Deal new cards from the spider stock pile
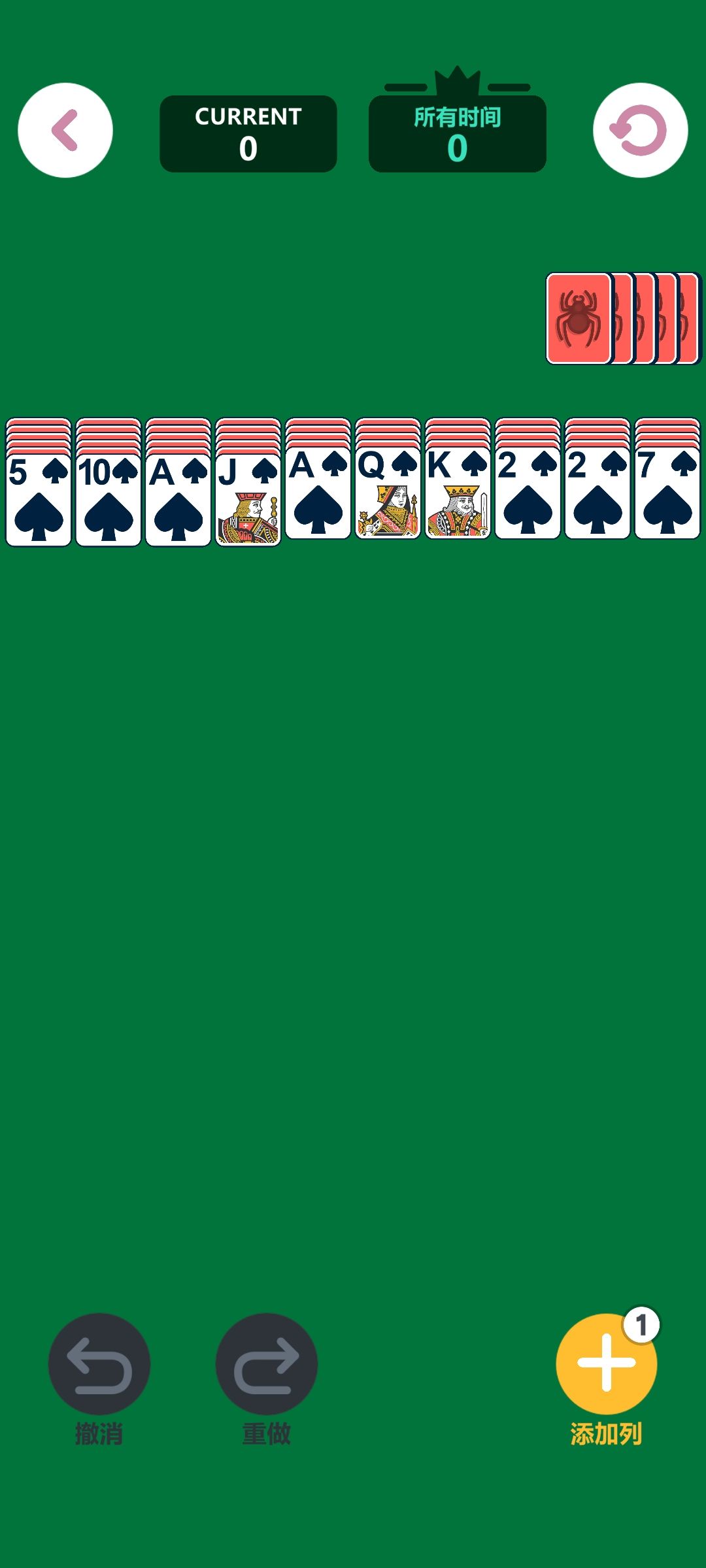Viewport: 706px width, 1568px height. [x=579, y=318]
